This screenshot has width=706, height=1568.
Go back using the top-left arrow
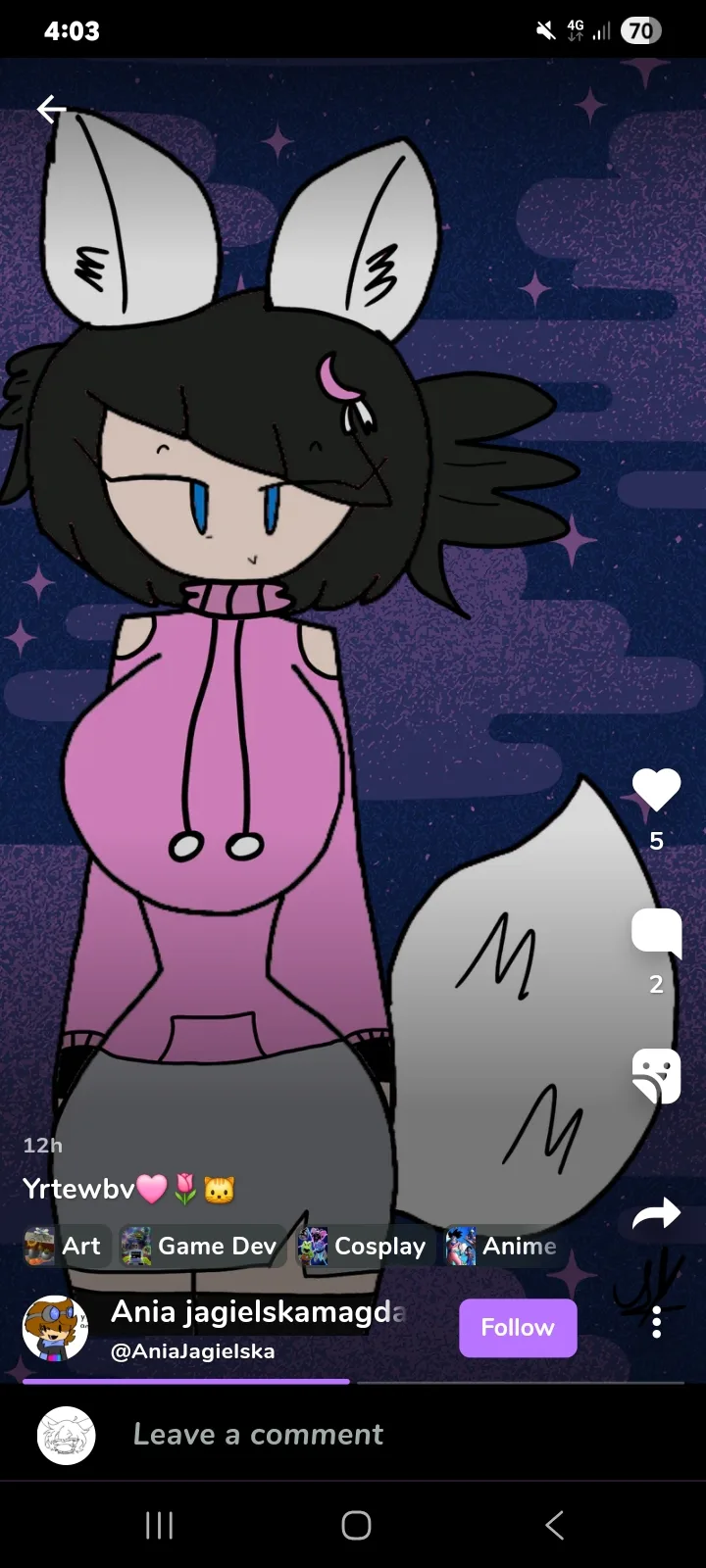51,109
